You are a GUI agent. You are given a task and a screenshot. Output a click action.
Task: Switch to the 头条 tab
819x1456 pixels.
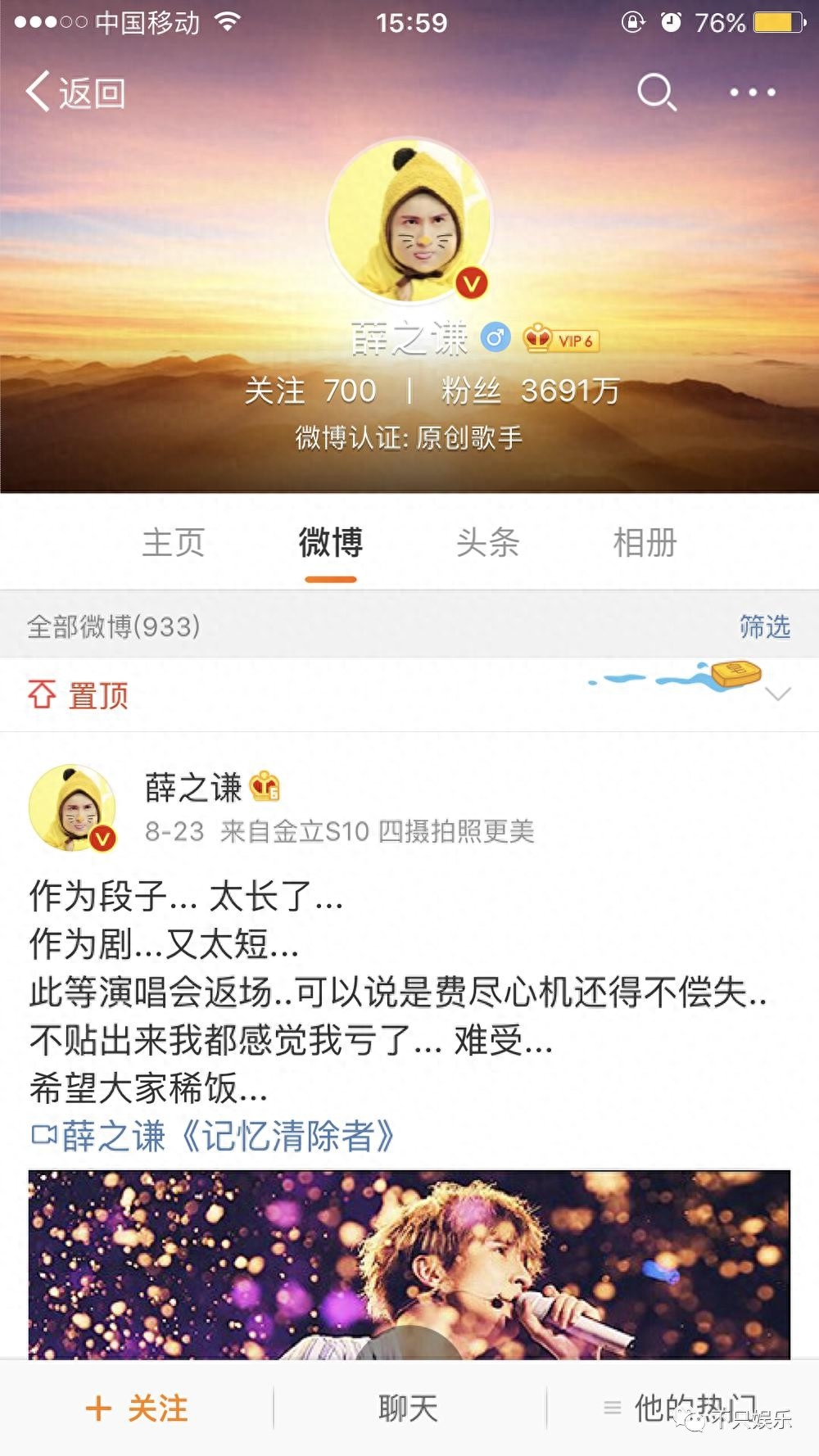[x=487, y=542]
